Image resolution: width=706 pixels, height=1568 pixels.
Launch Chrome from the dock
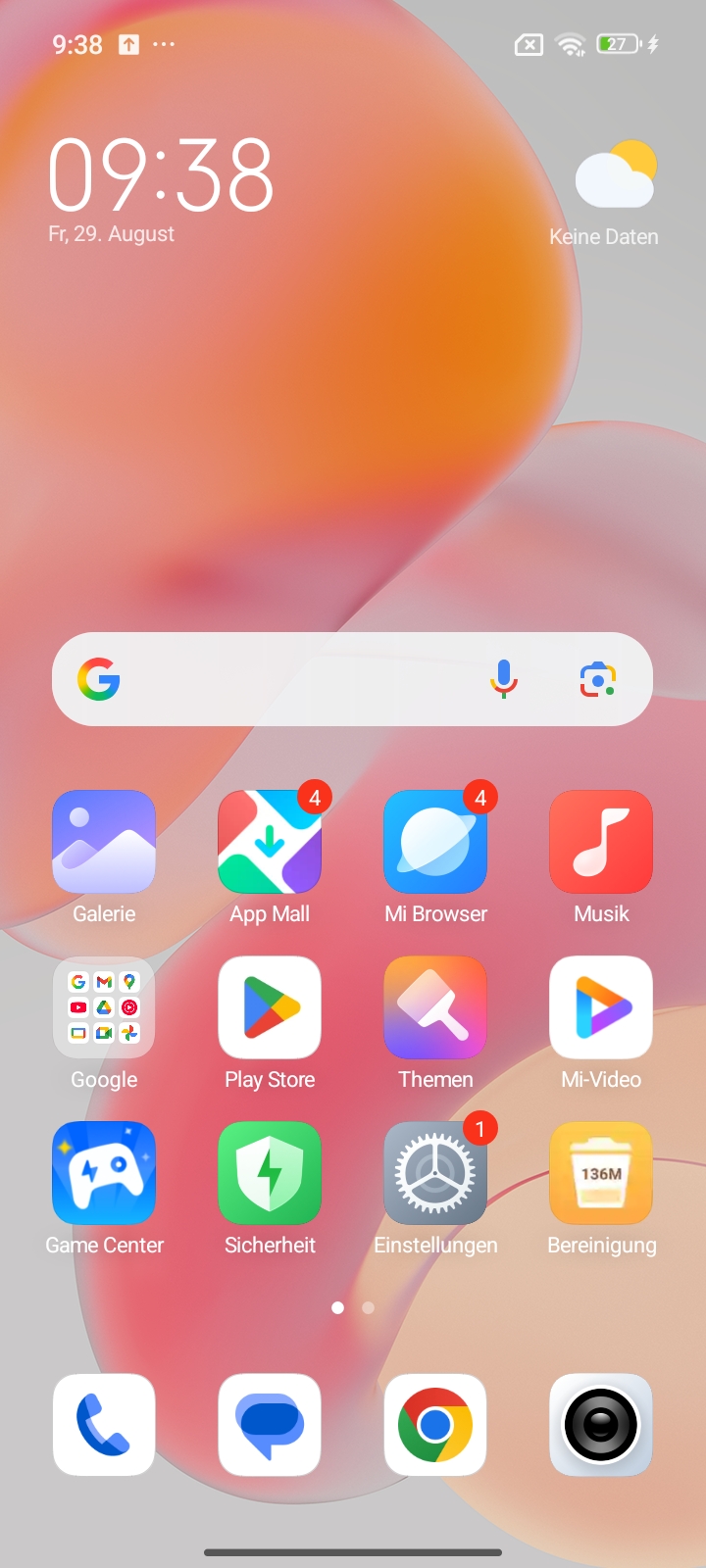tap(435, 1425)
